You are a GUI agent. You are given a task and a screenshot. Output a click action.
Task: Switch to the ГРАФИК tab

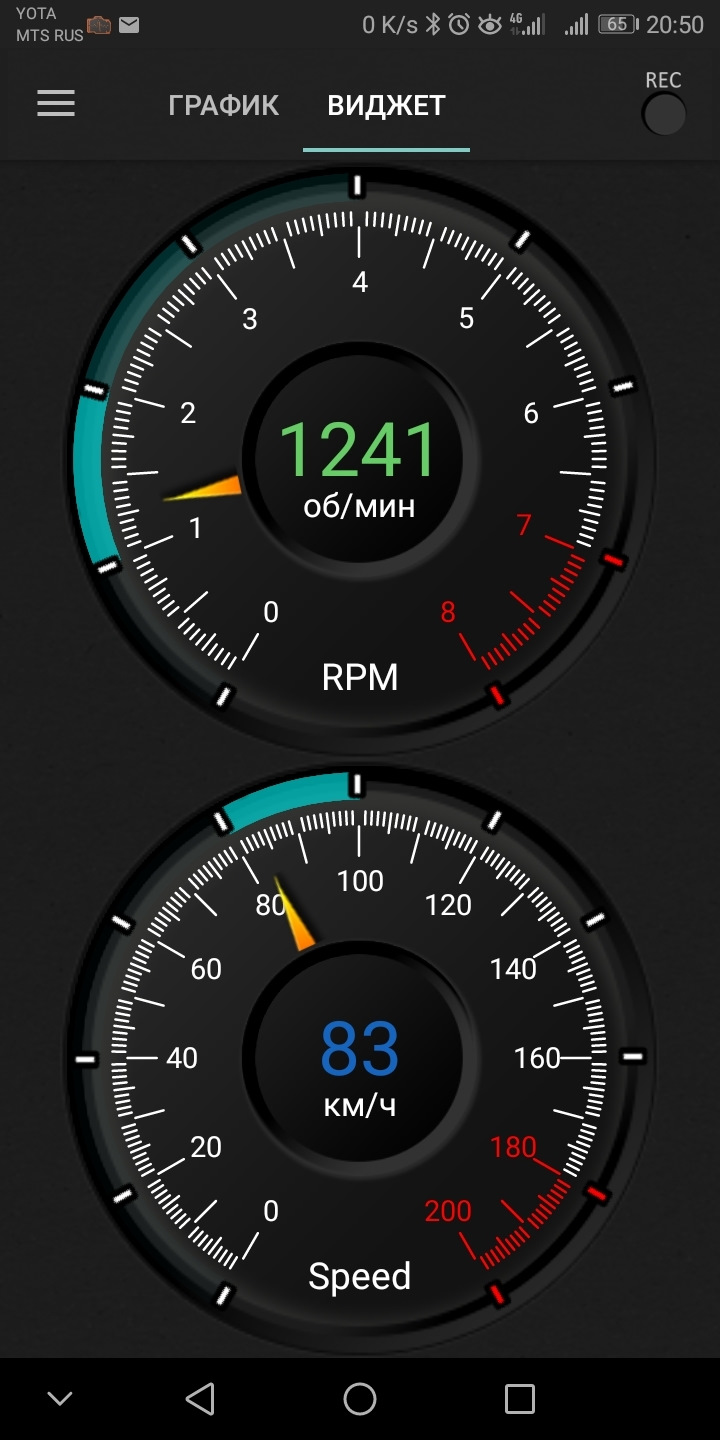coord(223,106)
